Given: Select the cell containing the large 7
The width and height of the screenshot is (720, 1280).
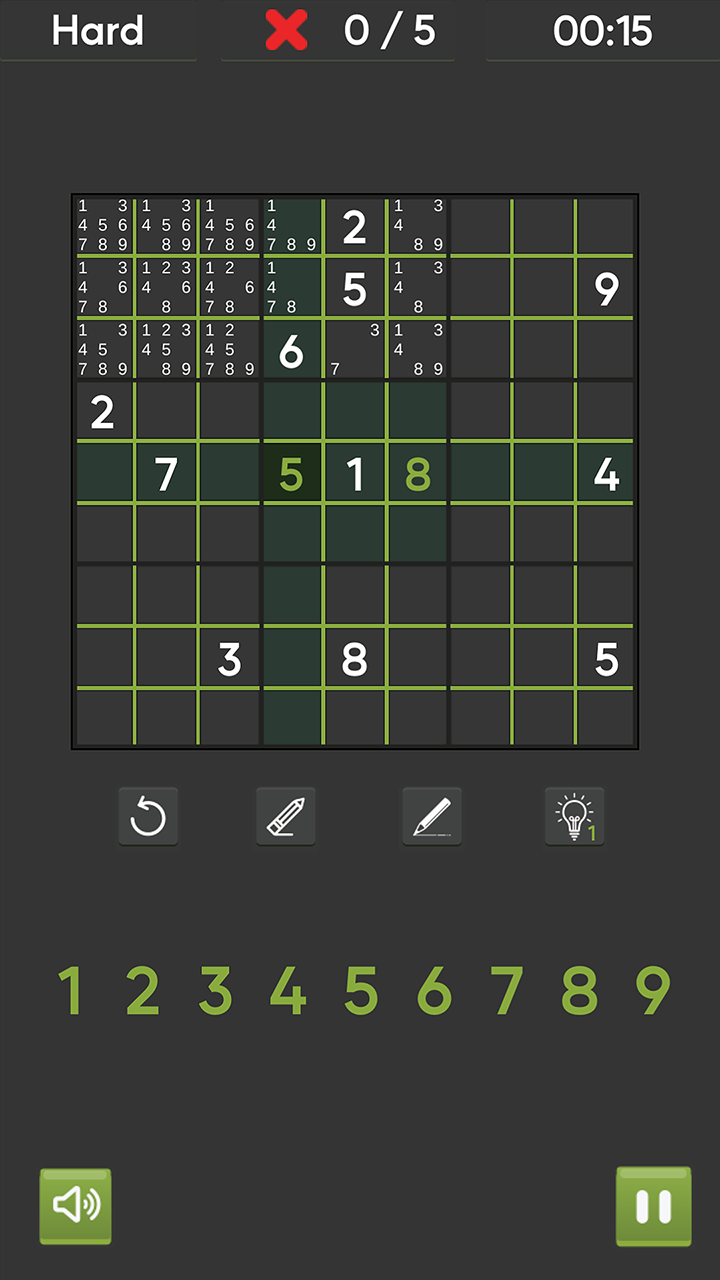Looking at the screenshot, I should 166,475.
